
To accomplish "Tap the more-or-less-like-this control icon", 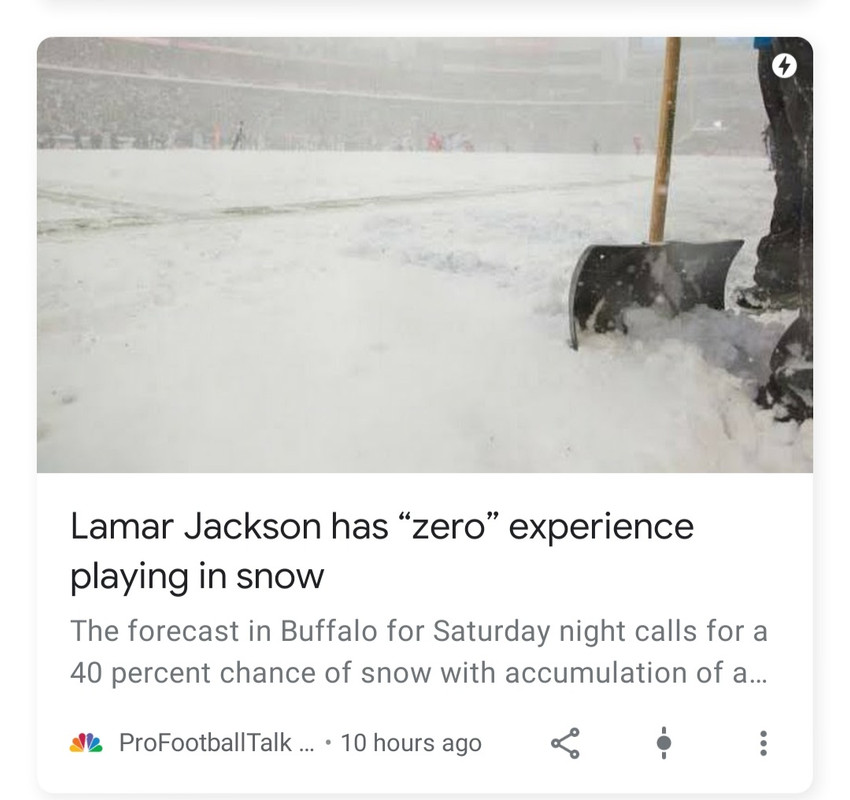I will click(x=664, y=743).
